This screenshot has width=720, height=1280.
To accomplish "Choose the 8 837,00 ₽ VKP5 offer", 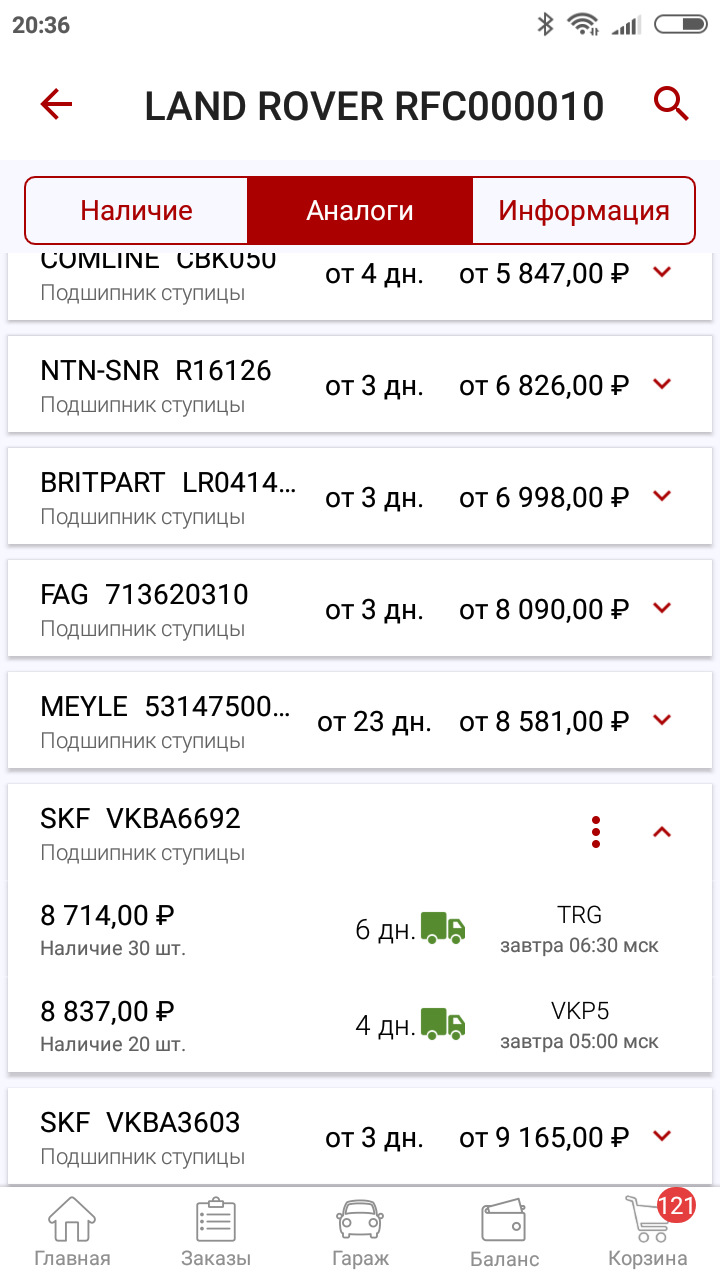I will (360, 1025).
